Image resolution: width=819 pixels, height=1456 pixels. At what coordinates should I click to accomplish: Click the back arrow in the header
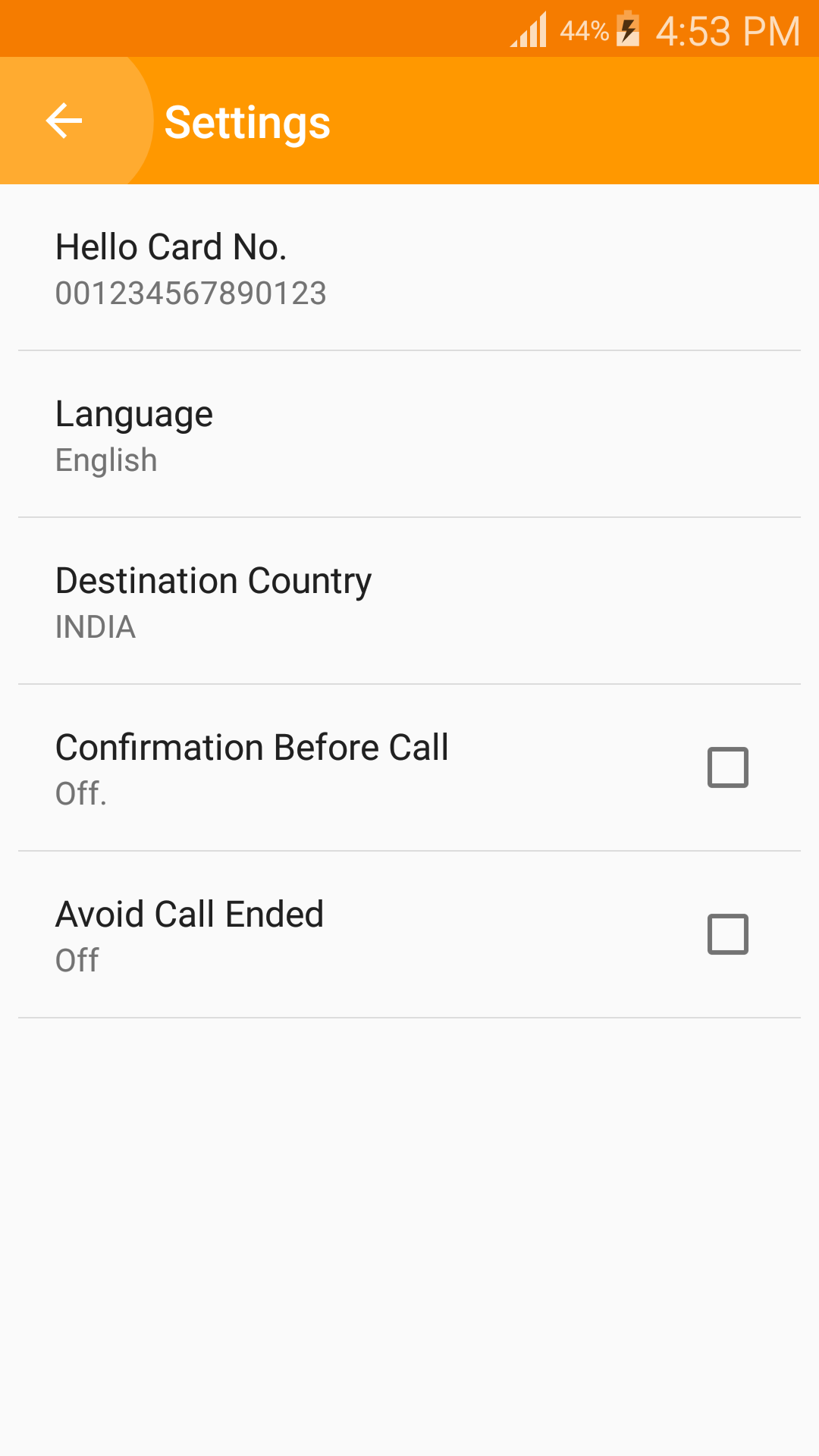click(64, 120)
